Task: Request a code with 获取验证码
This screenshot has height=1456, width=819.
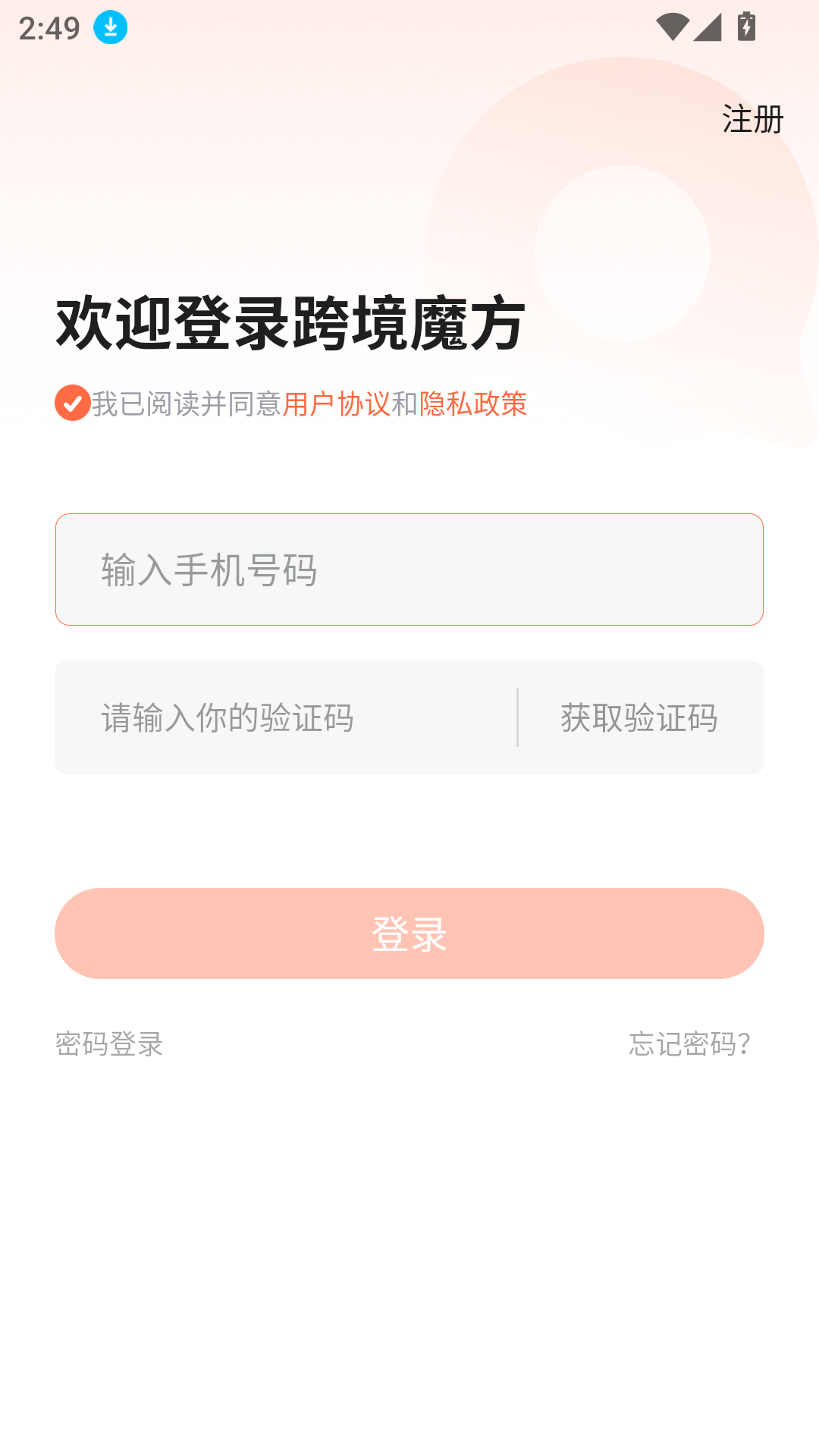Action: (639, 717)
